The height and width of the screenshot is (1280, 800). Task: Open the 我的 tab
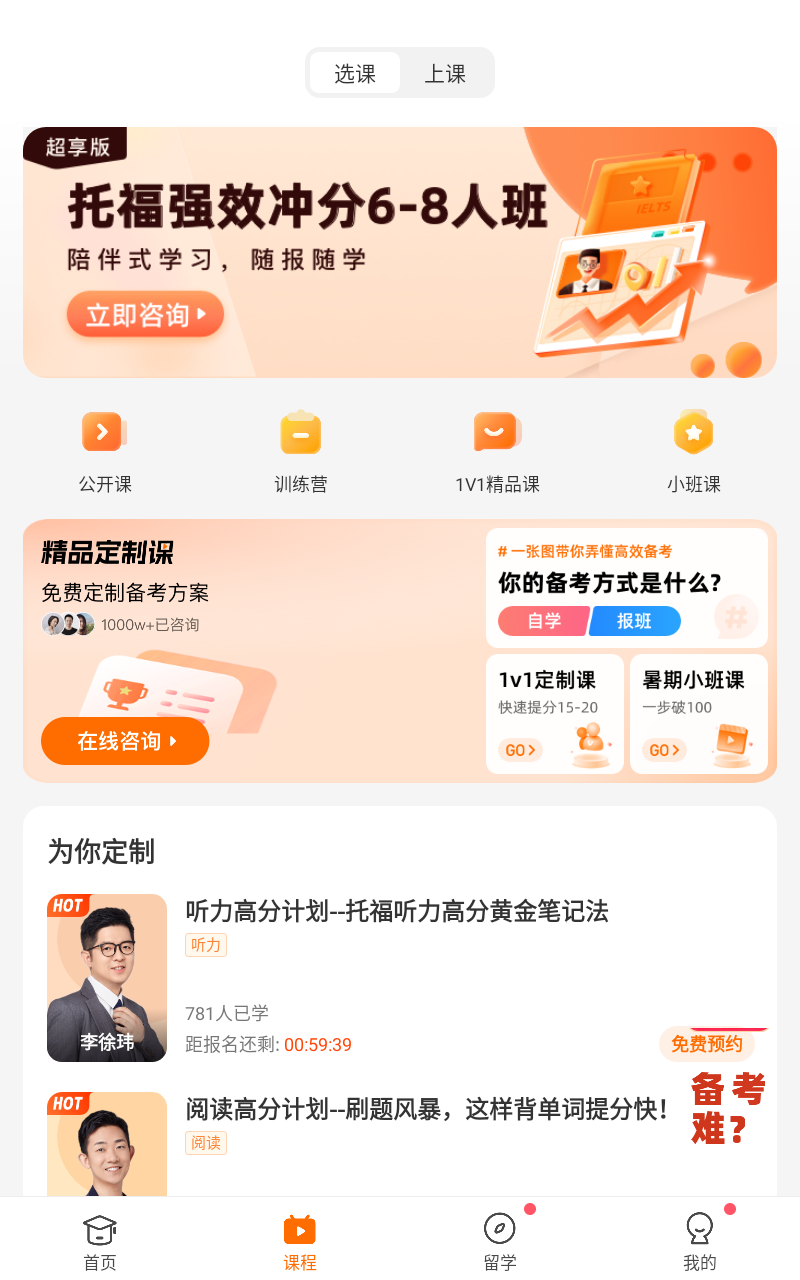click(x=700, y=1242)
